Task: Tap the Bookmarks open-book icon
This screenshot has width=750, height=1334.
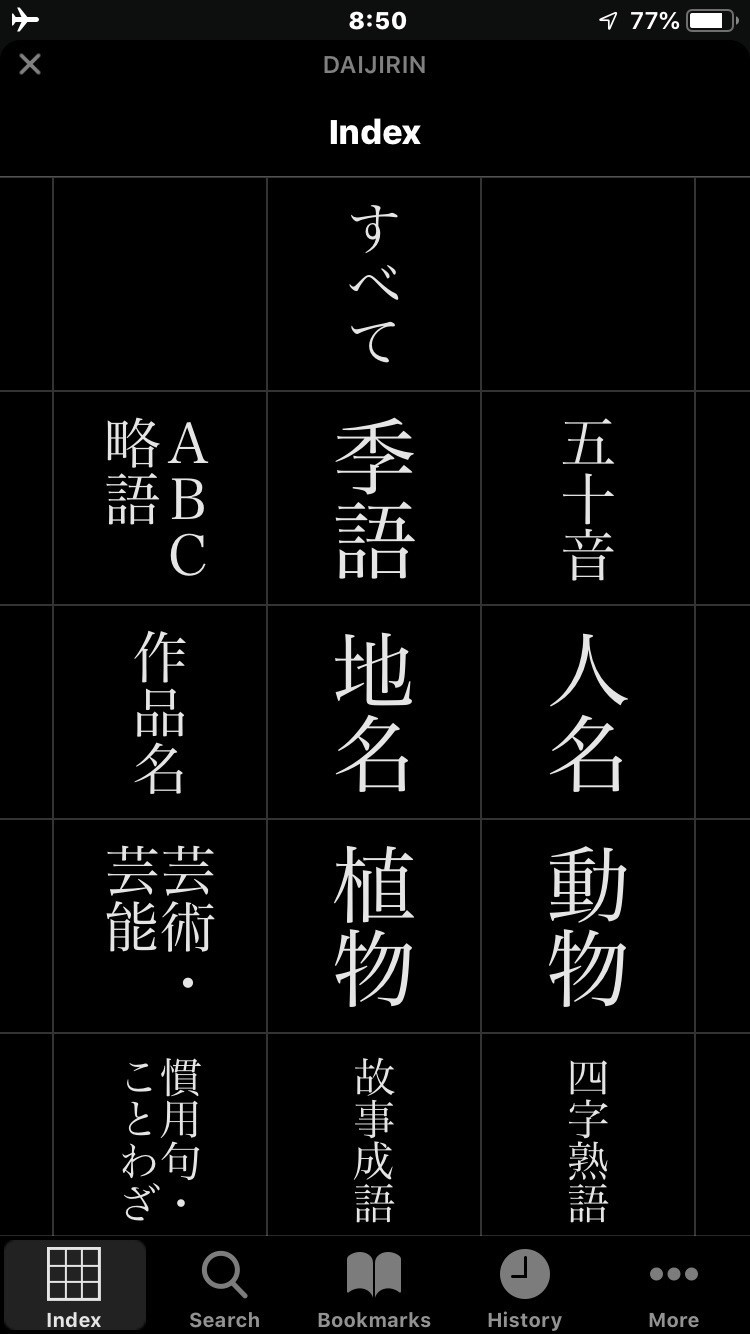Action: coord(374,1274)
